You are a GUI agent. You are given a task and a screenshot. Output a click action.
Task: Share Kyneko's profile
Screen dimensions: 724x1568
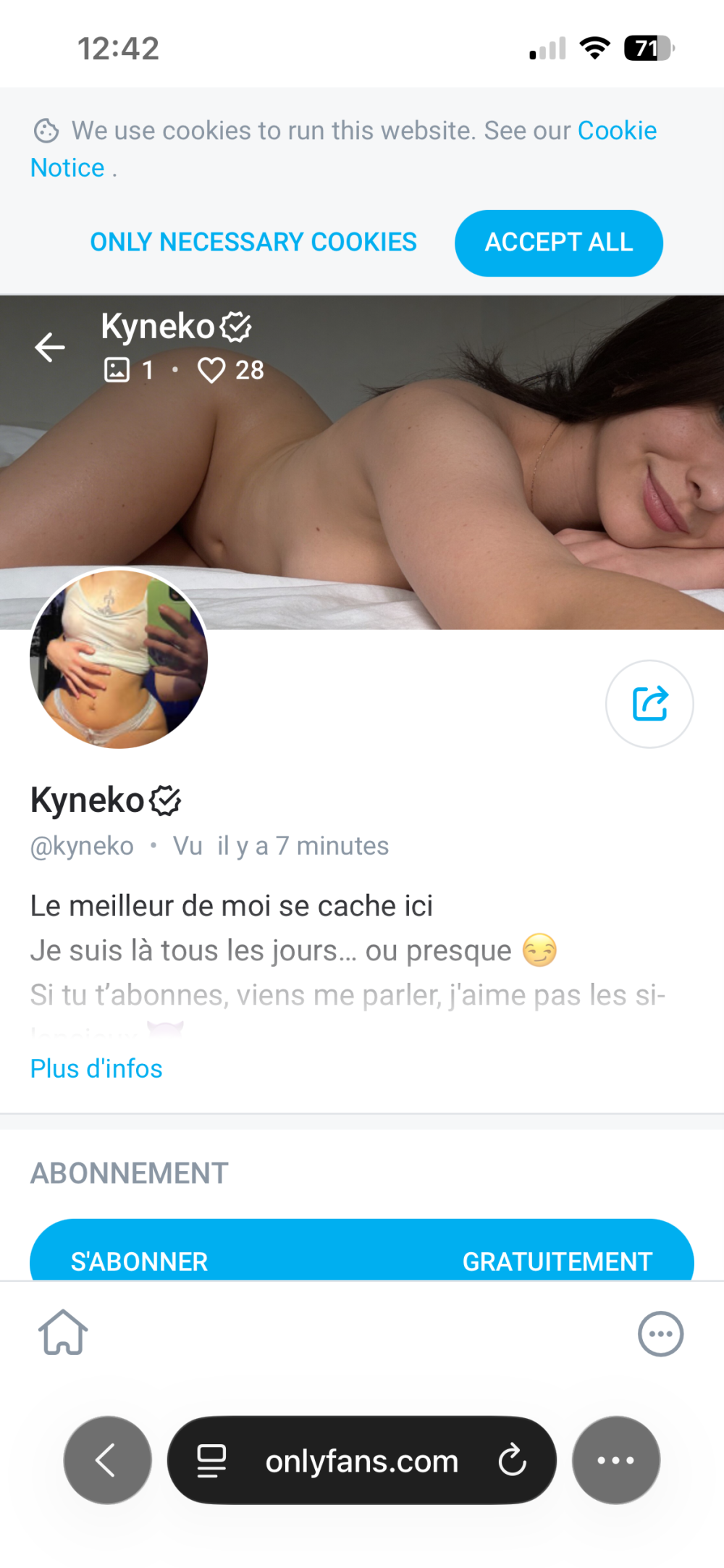(649, 704)
